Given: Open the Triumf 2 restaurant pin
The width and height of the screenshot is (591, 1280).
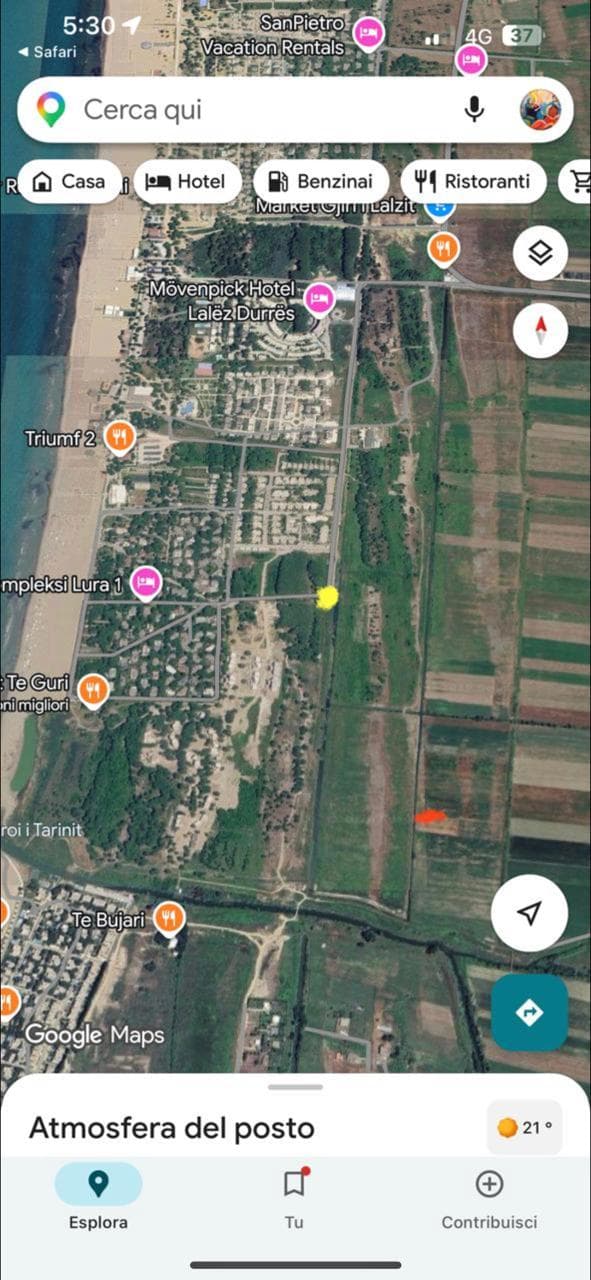Looking at the screenshot, I should 120,437.
